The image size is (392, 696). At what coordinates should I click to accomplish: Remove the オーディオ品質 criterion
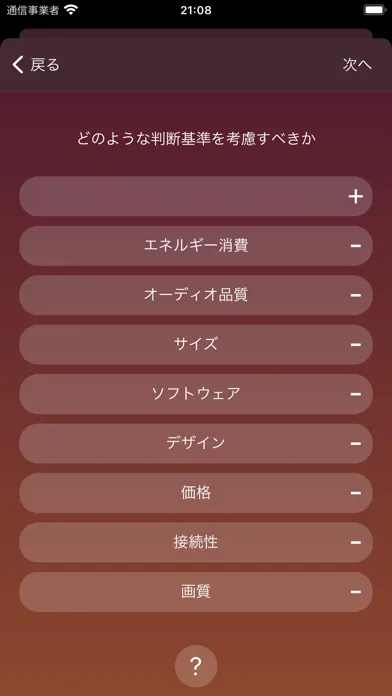click(x=356, y=295)
